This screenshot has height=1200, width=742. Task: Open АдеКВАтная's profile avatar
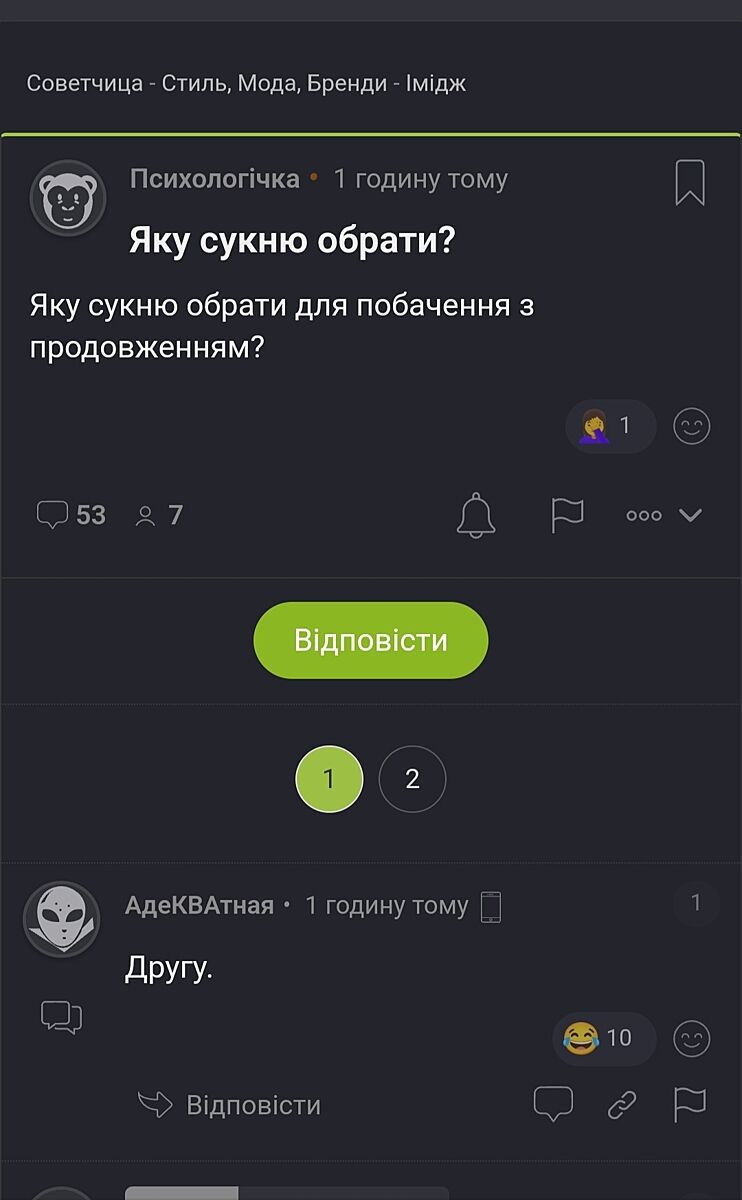point(61,918)
